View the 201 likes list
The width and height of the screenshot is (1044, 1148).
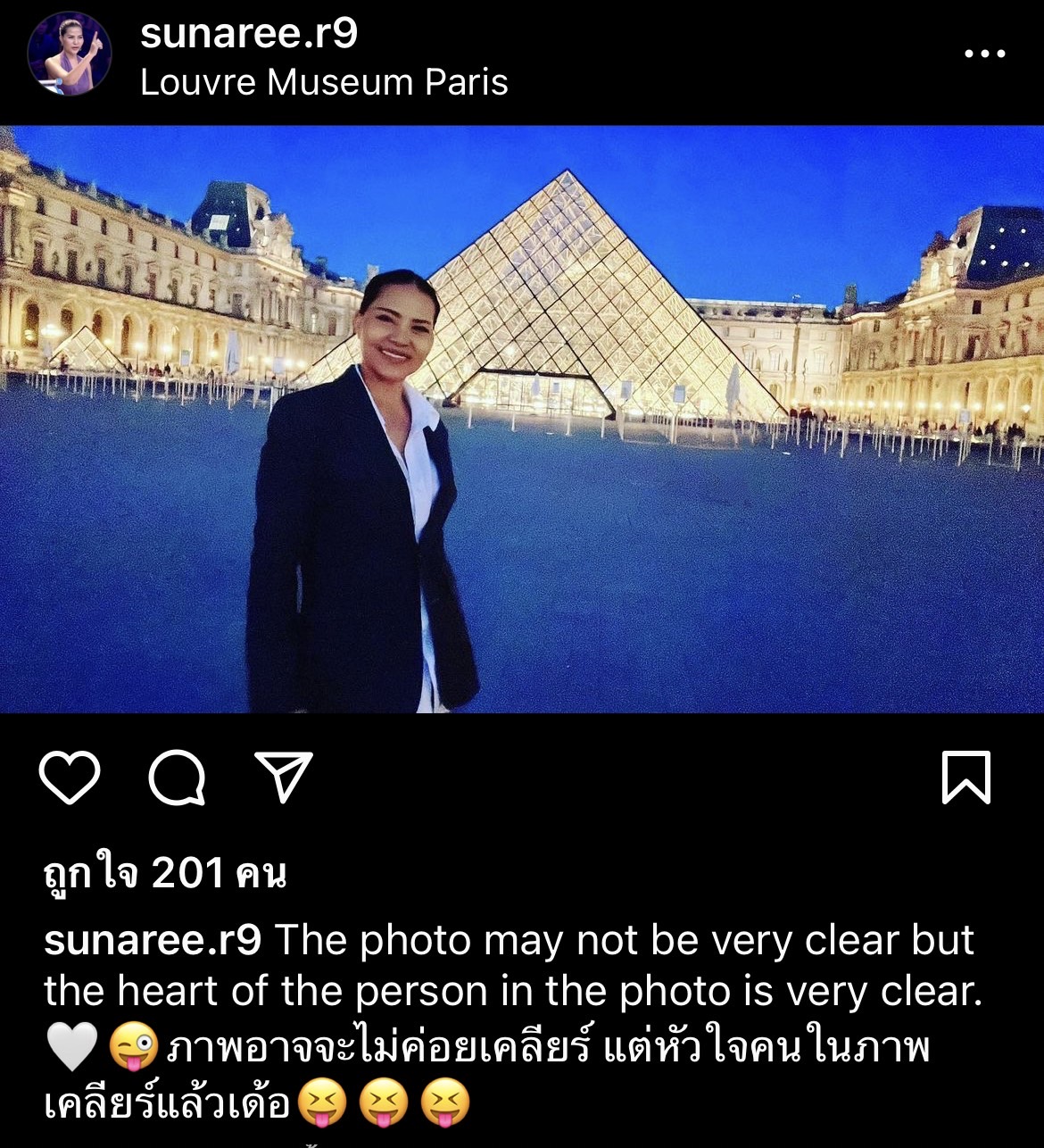(165, 873)
